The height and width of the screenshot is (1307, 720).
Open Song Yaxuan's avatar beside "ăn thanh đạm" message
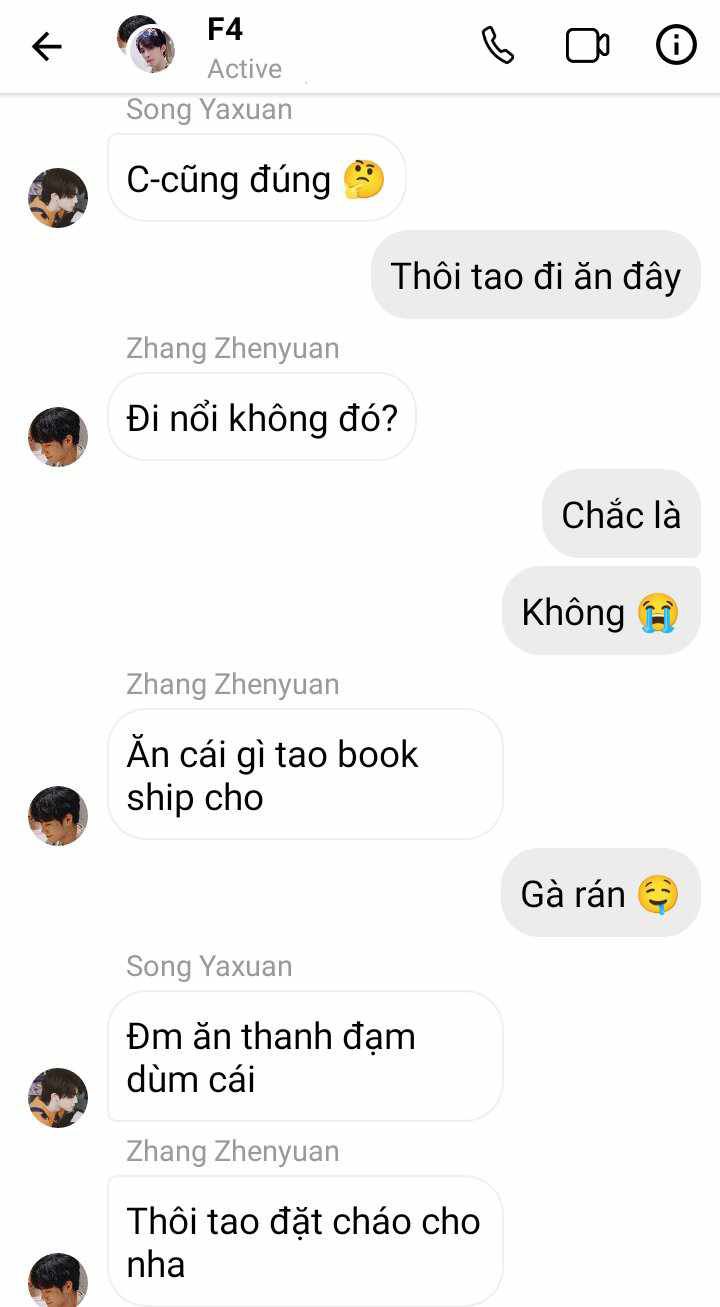click(x=58, y=1098)
